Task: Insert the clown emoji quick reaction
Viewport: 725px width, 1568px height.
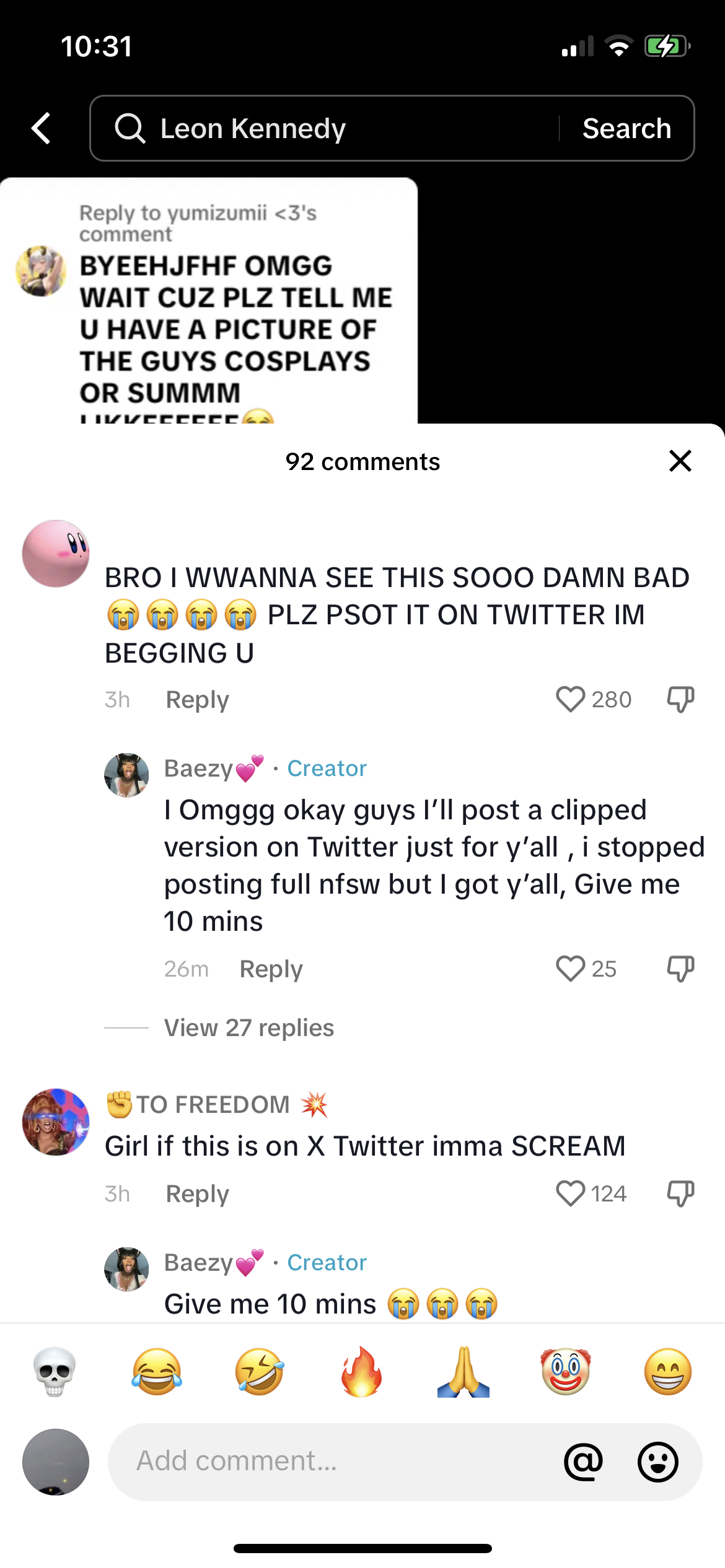Action: [x=566, y=1372]
